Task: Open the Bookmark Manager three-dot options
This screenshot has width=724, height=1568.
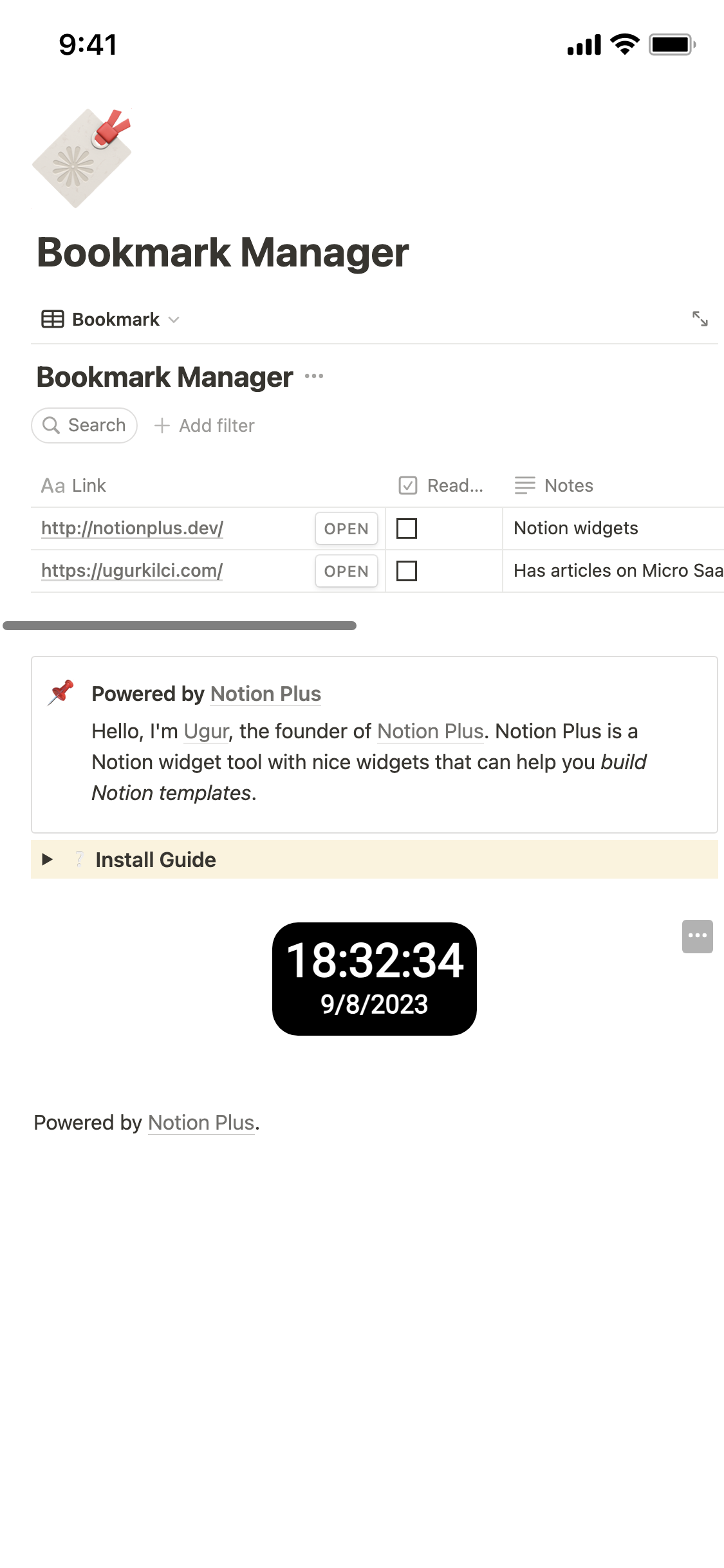Action: click(314, 376)
